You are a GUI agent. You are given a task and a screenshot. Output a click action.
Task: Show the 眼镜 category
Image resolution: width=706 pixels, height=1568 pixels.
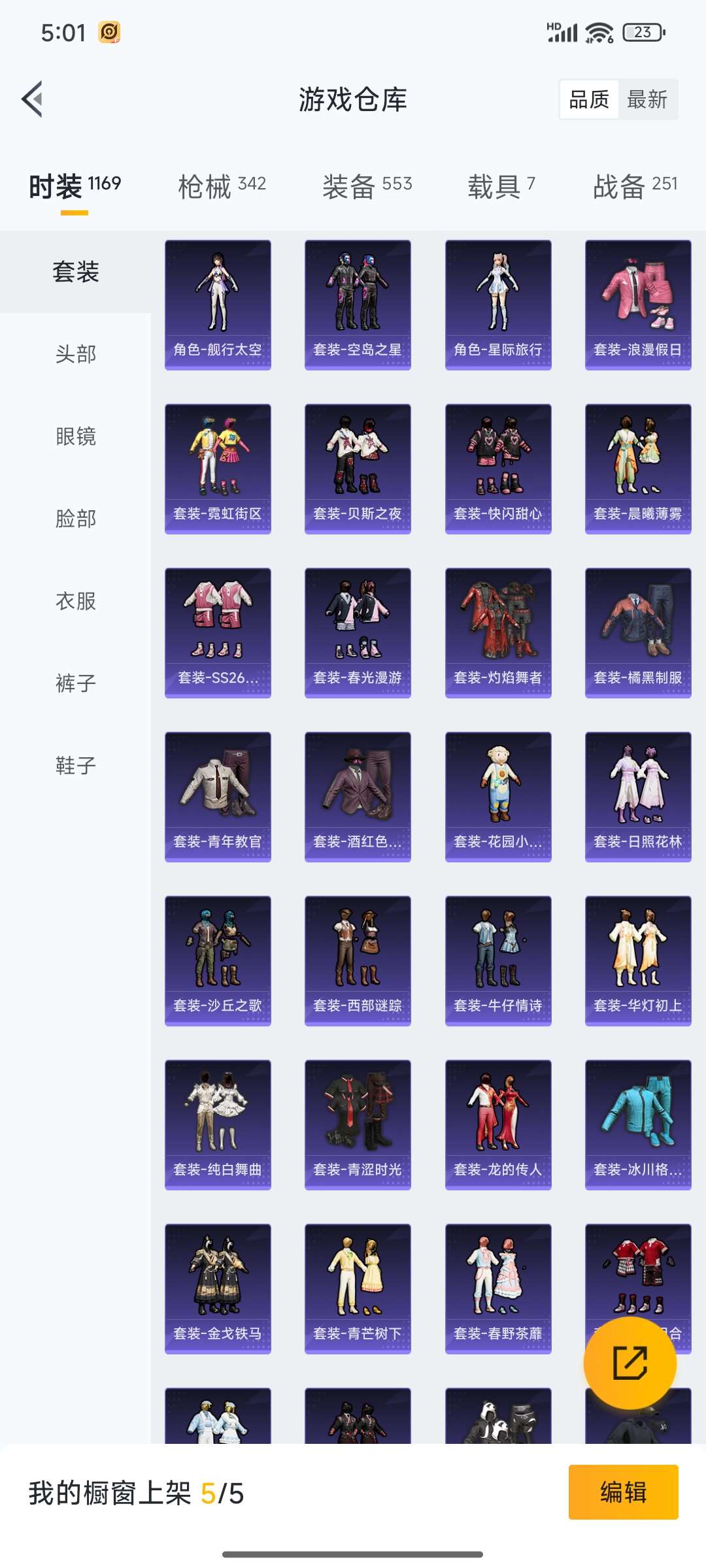(76, 436)
